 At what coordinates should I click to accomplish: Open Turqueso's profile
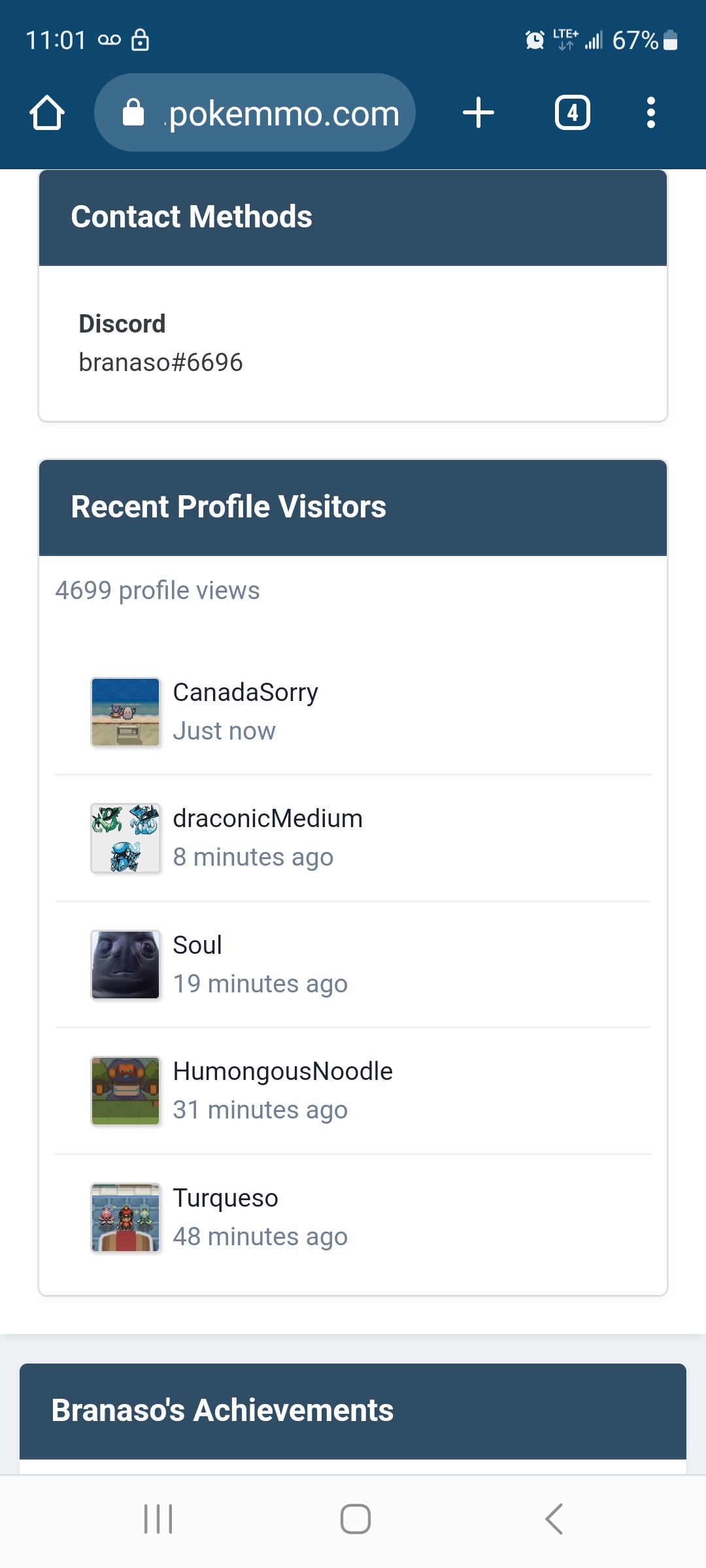[x=226, y=1198]
